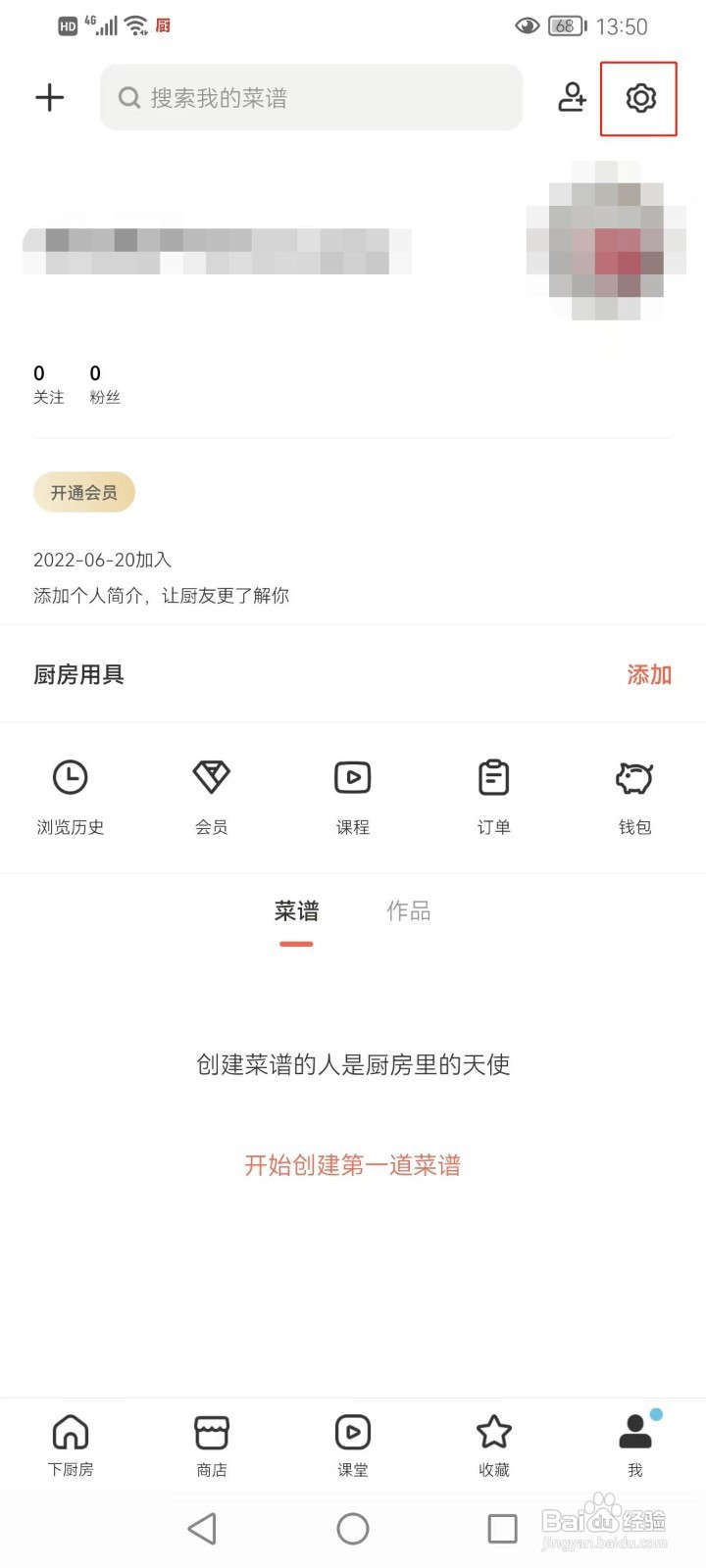Switch to the 作品 tab
The height and width of the screenshot is (1568, 706).
(408, 911)
